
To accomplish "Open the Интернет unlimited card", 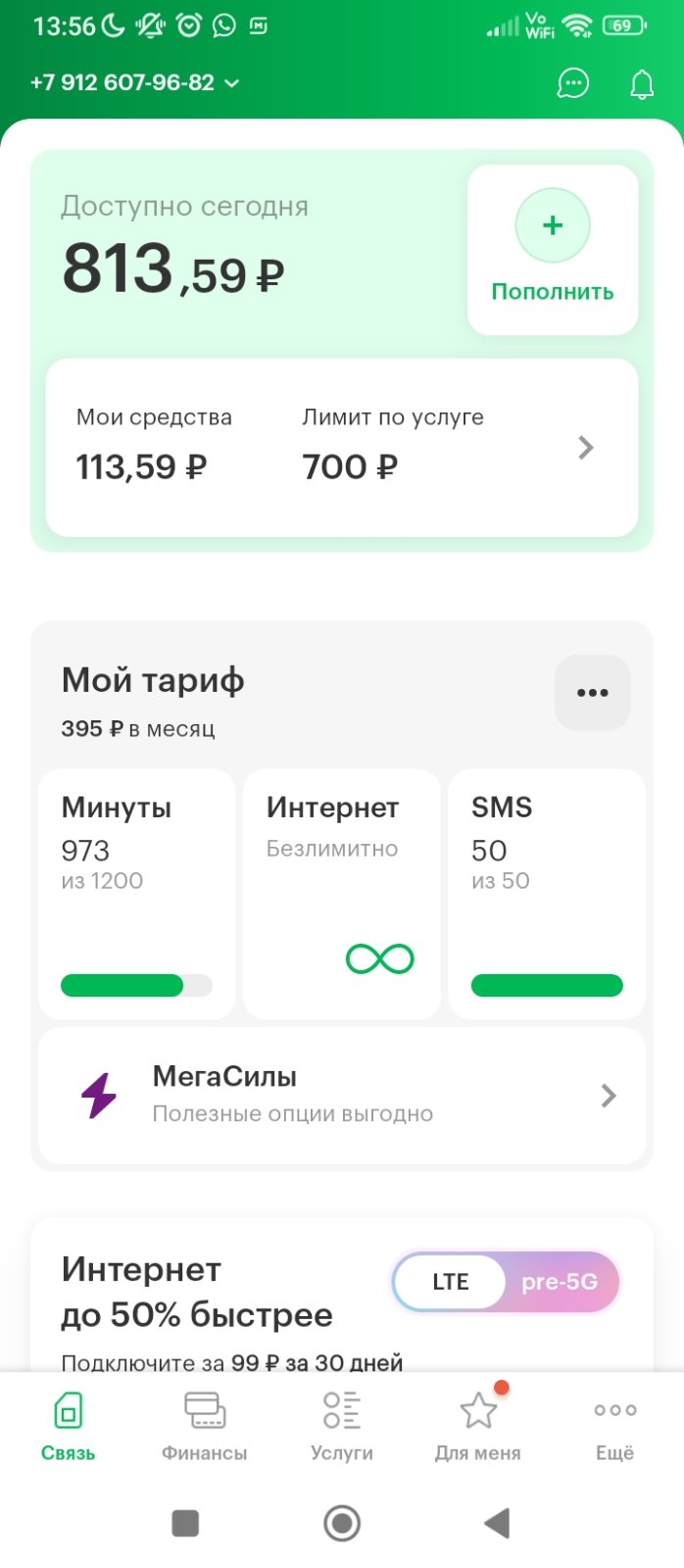I will [x=341, y=894].
